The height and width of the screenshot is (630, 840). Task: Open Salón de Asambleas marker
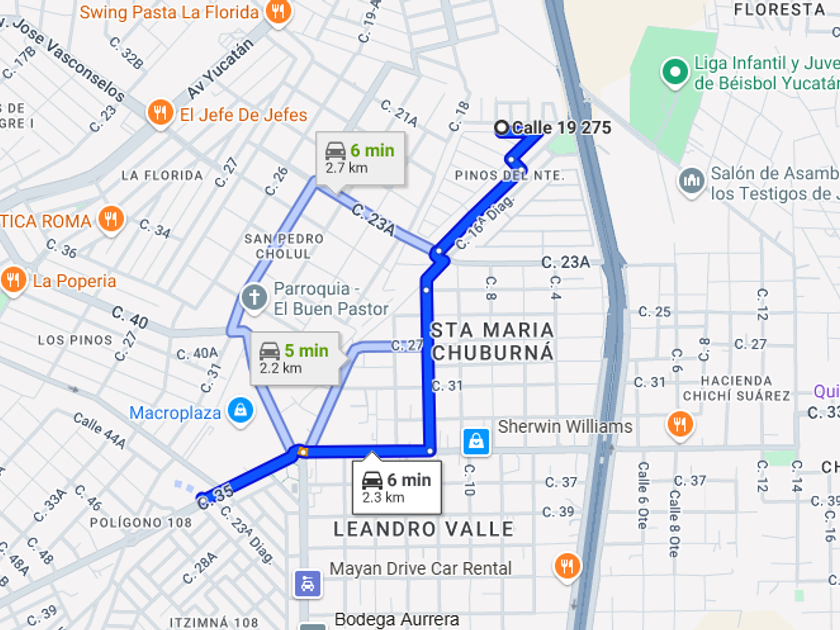(x=692, y=181)
